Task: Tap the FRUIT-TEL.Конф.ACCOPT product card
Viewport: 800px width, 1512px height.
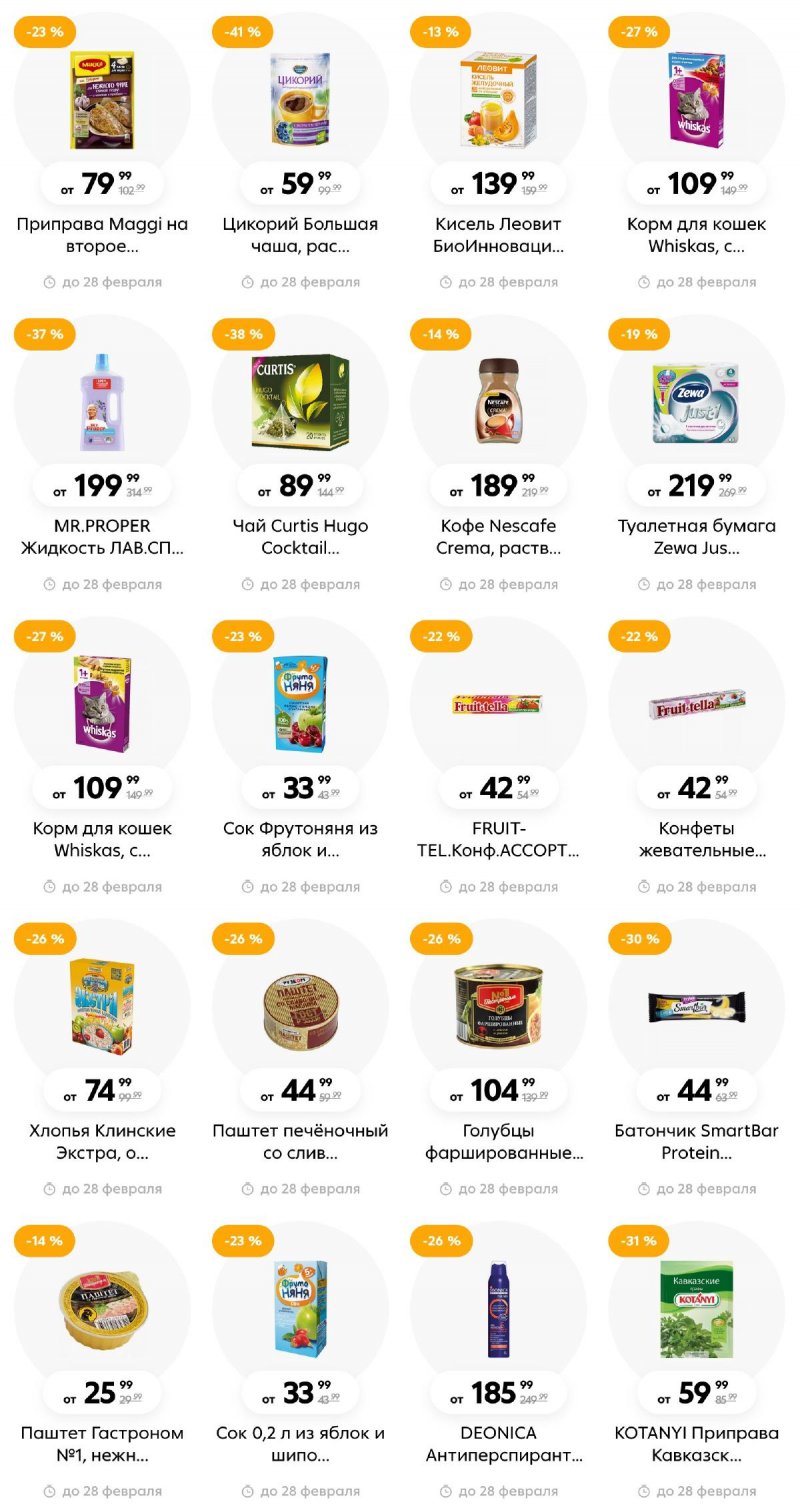Action: pyautogui.click(x=498, y=705)
